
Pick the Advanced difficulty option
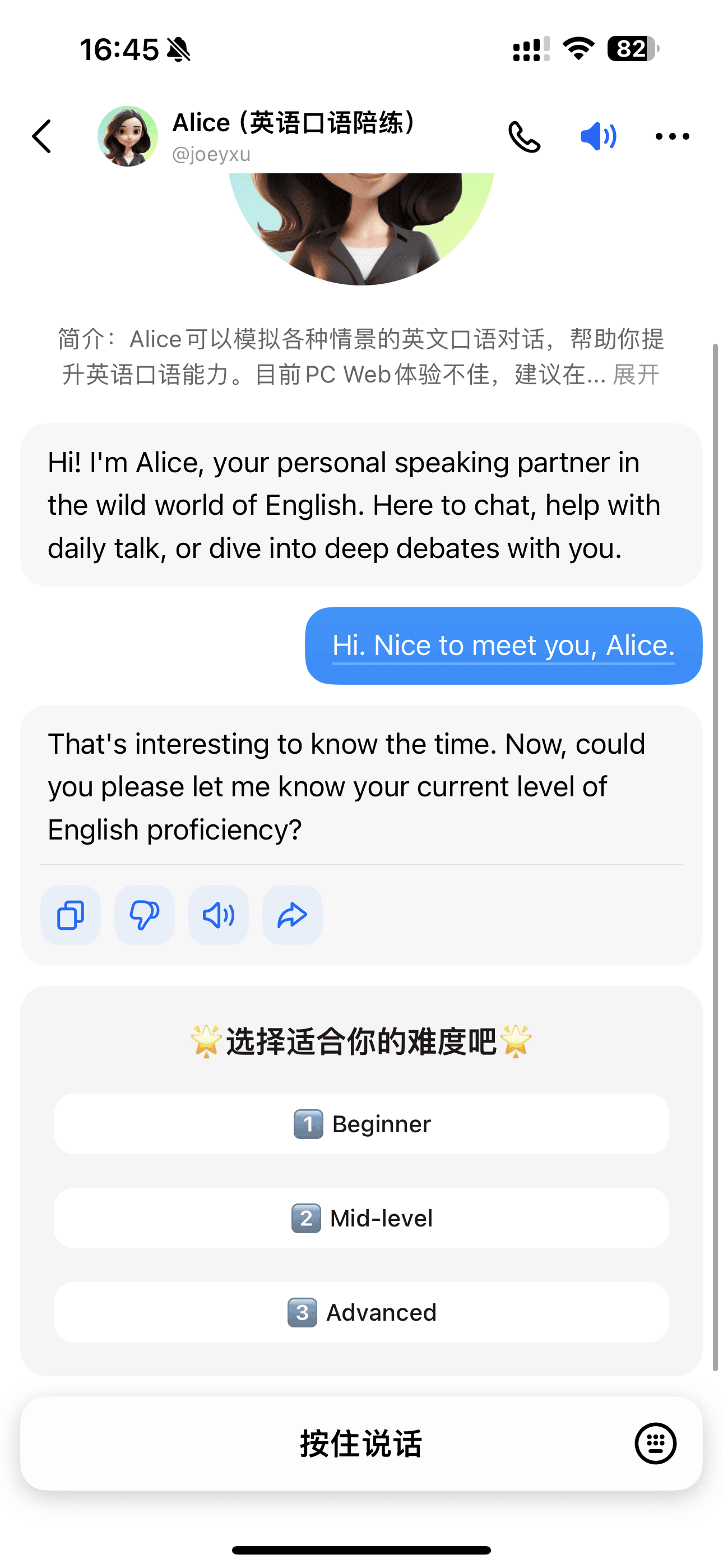tap(361, 1312)
